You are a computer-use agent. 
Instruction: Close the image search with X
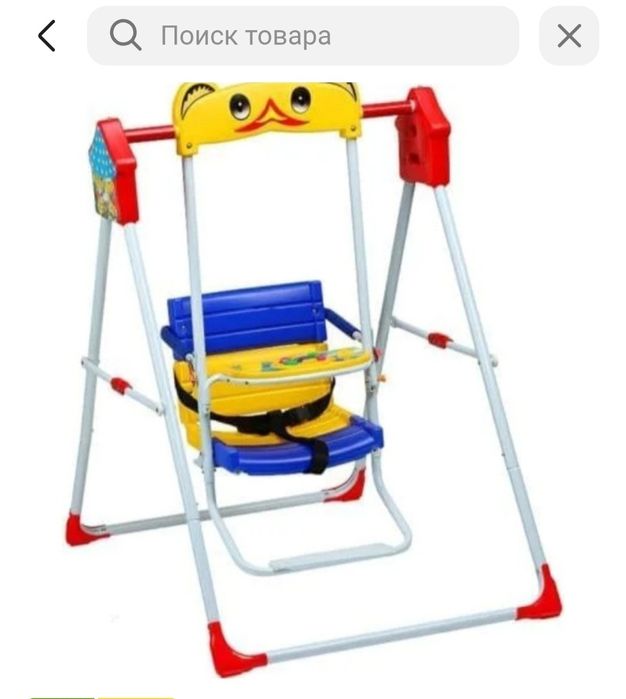pos(568,36)
